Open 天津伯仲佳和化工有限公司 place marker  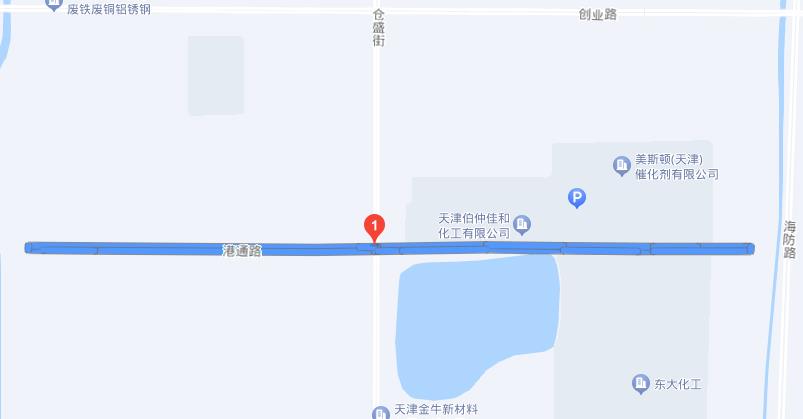tap(521, 224)
